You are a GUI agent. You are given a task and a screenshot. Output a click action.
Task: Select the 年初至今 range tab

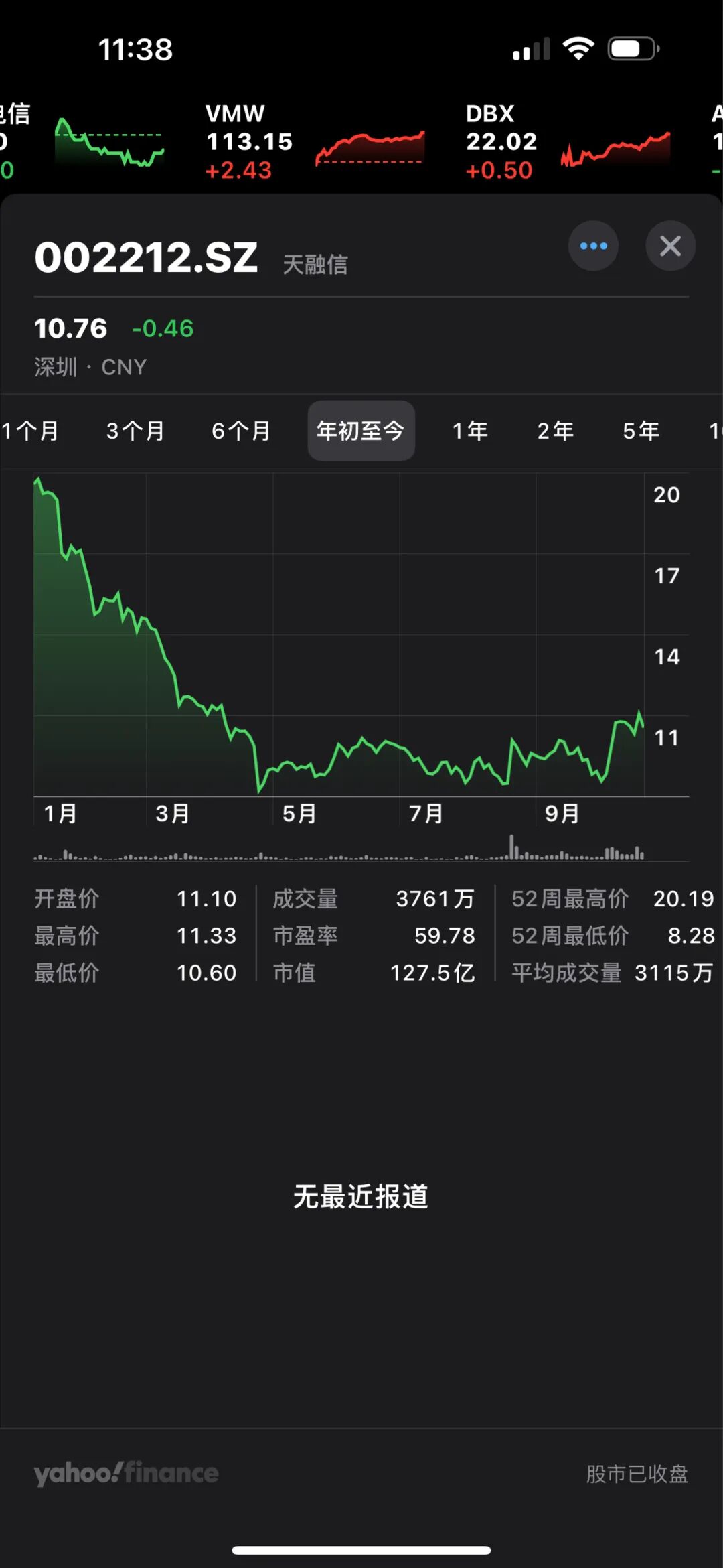tap(361, 431)
